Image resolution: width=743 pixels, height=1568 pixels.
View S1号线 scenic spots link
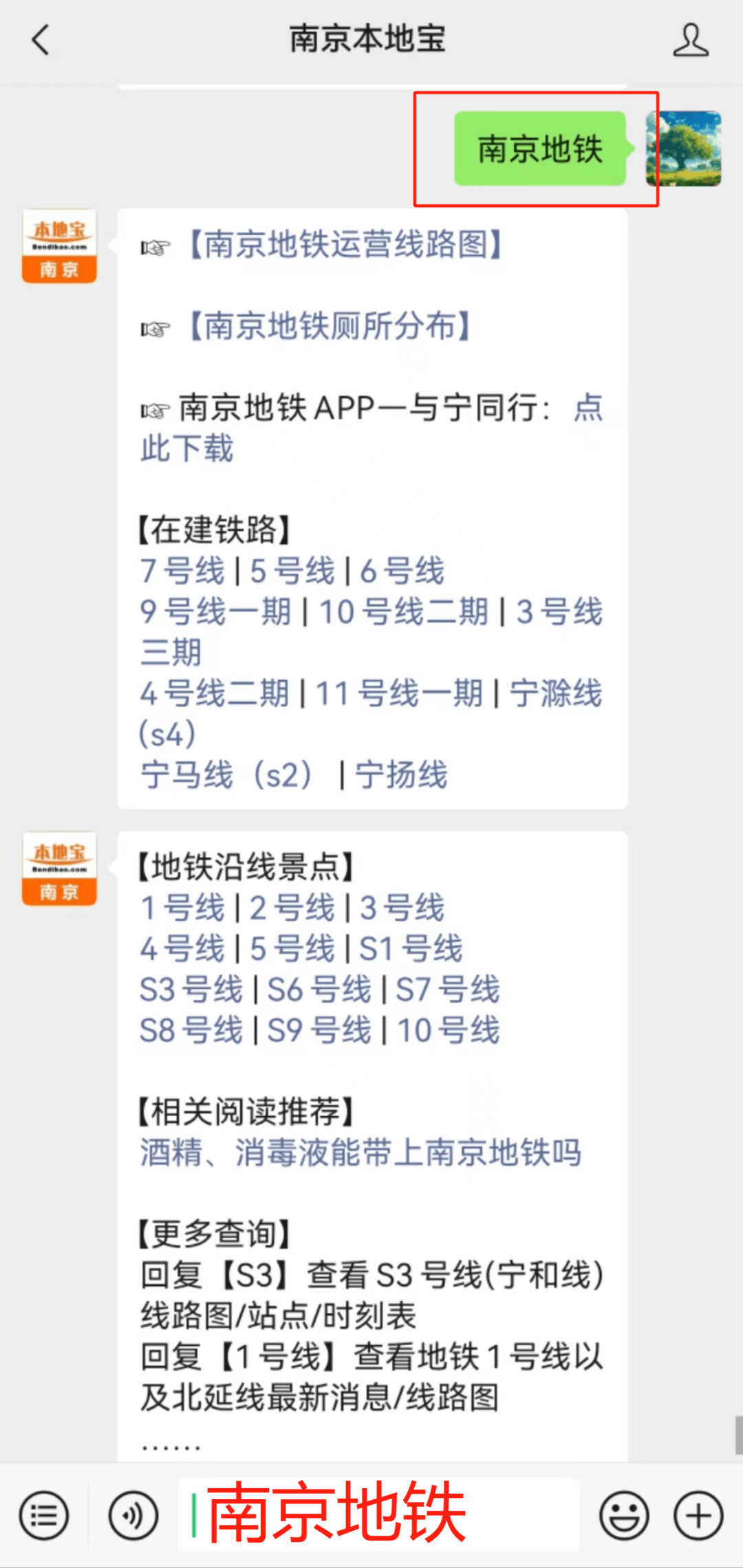[411, 948]
